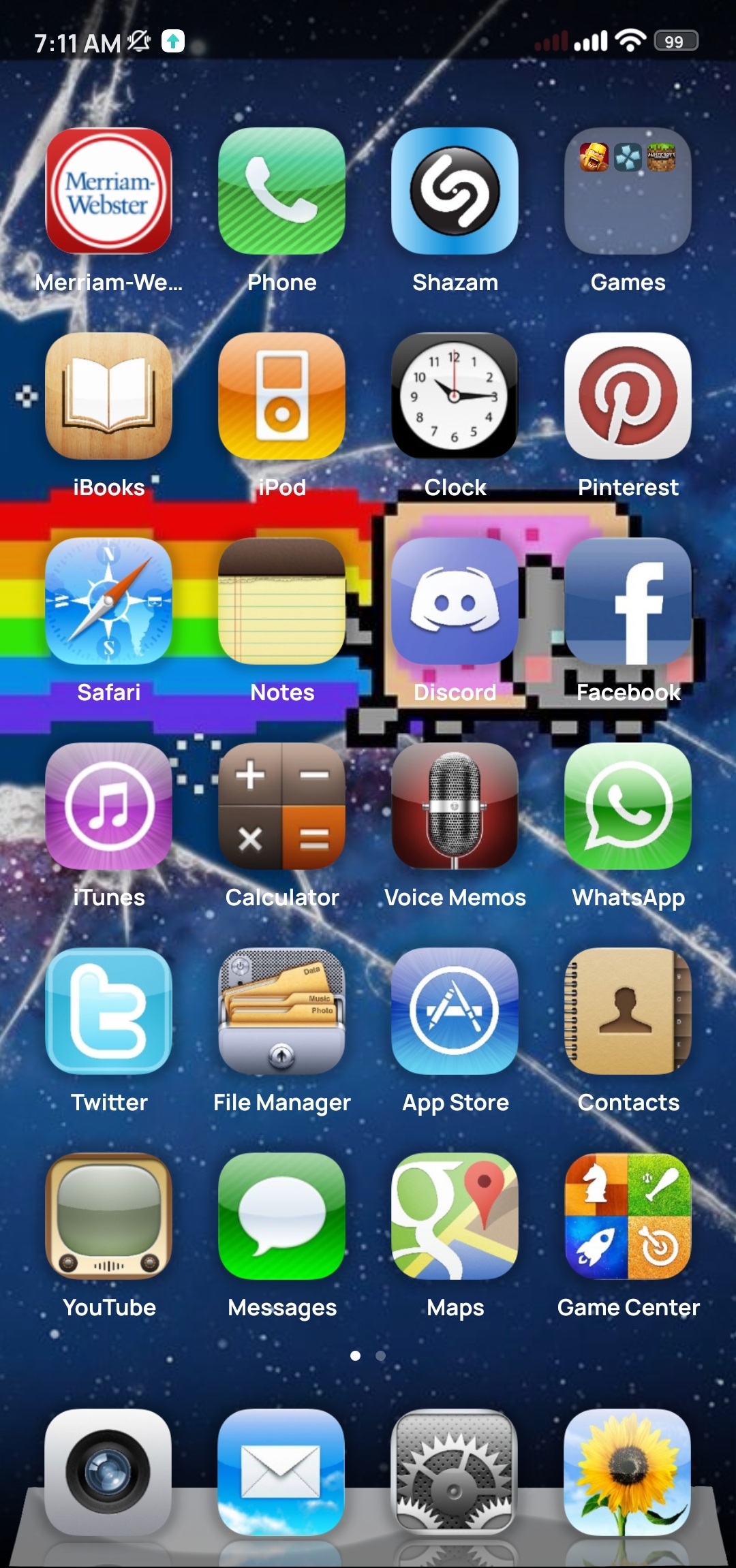Open Settings from the dock
This screenshot has height=1568, width=736.
tap(455, 1472)
